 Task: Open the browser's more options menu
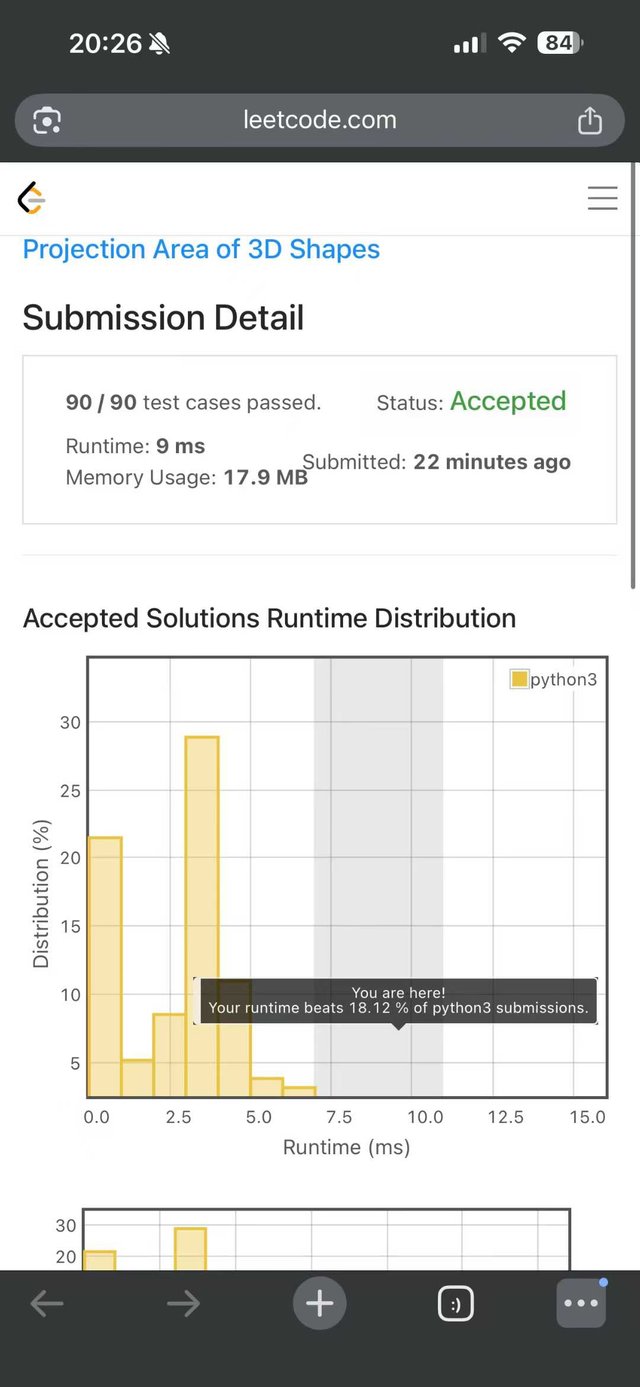coord(581,1303)
